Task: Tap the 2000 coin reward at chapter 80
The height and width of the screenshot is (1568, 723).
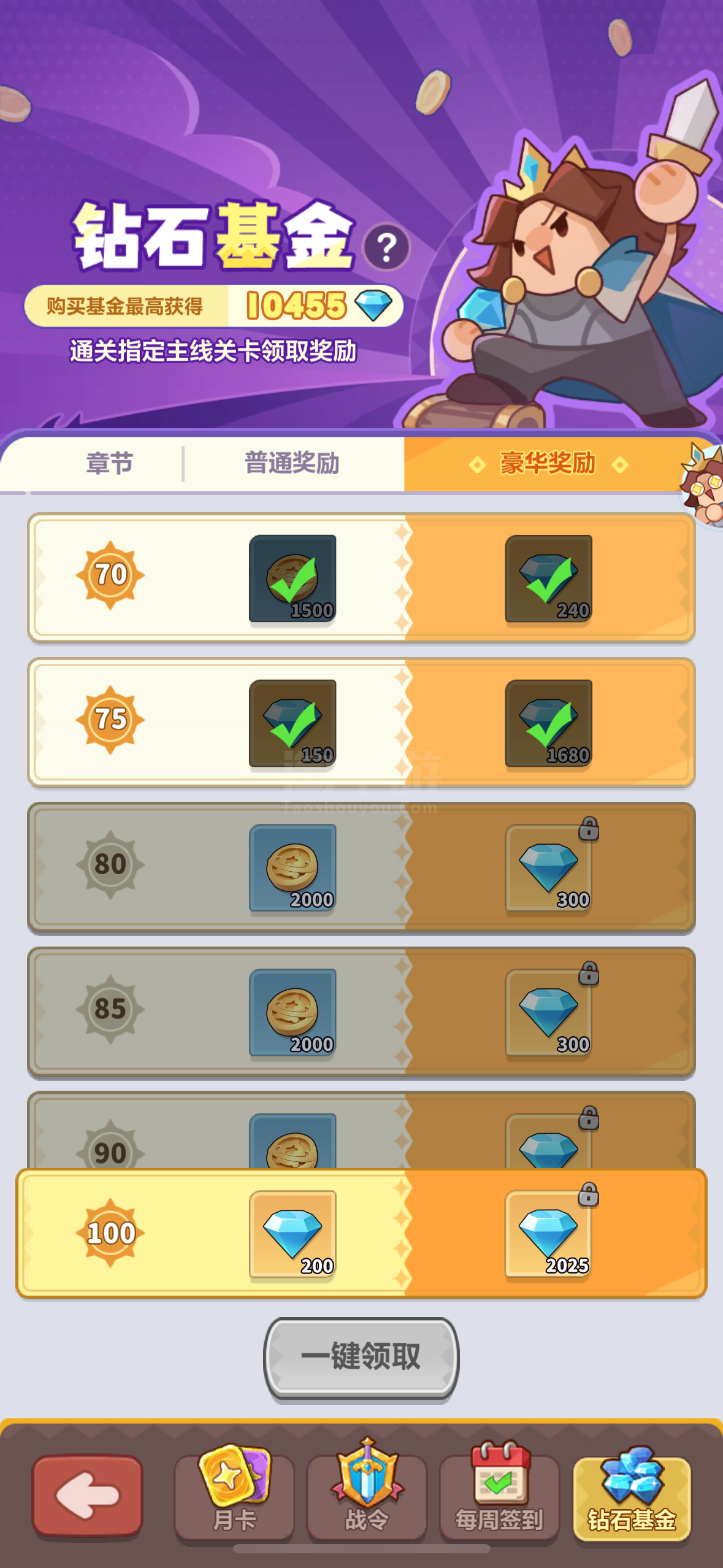Action: [293, 867]
